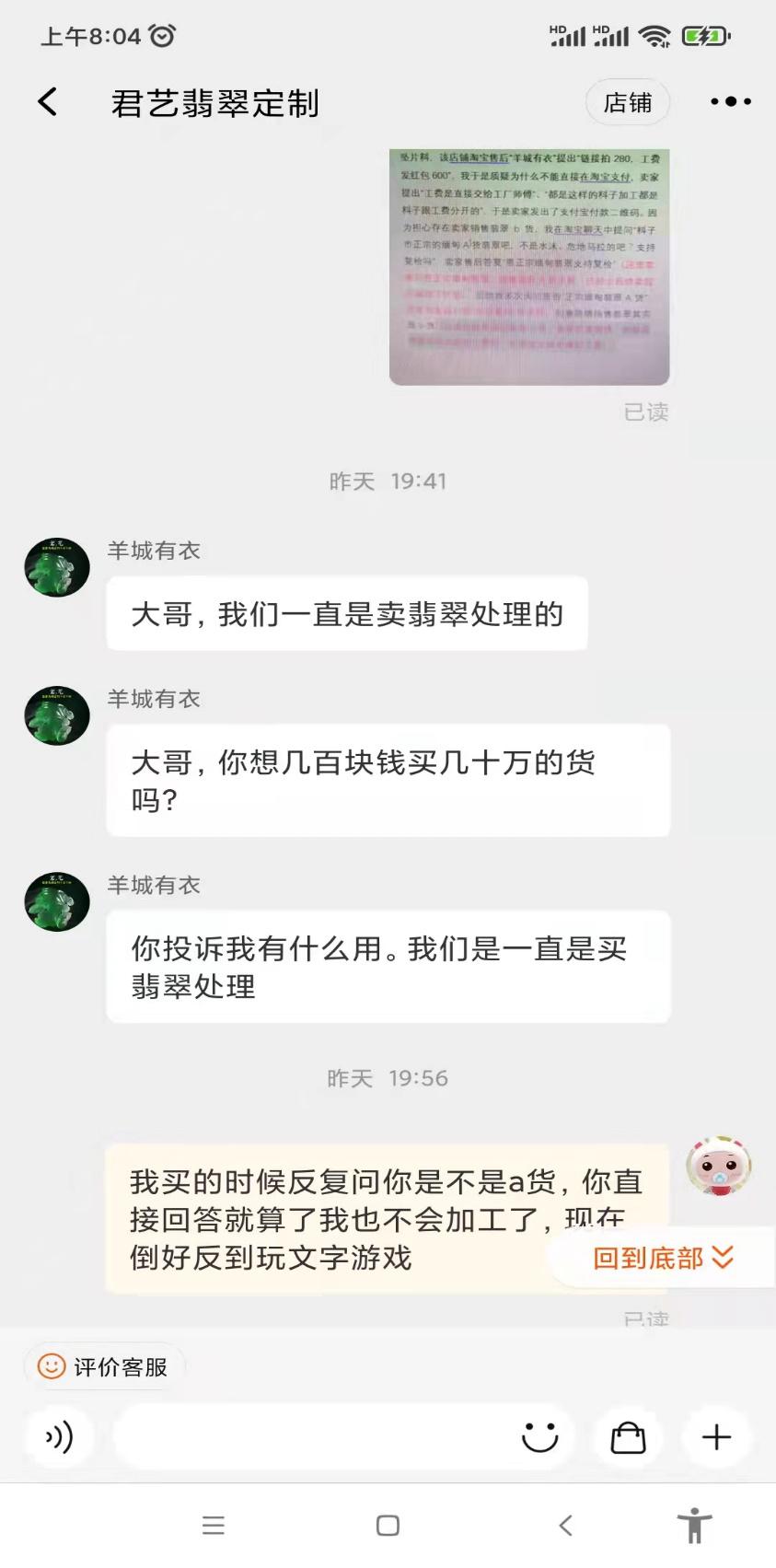The height and width of the screenshot is (1568, 776).
Task: Expand the chevron on 回到底部
Action: point(723,1259)
